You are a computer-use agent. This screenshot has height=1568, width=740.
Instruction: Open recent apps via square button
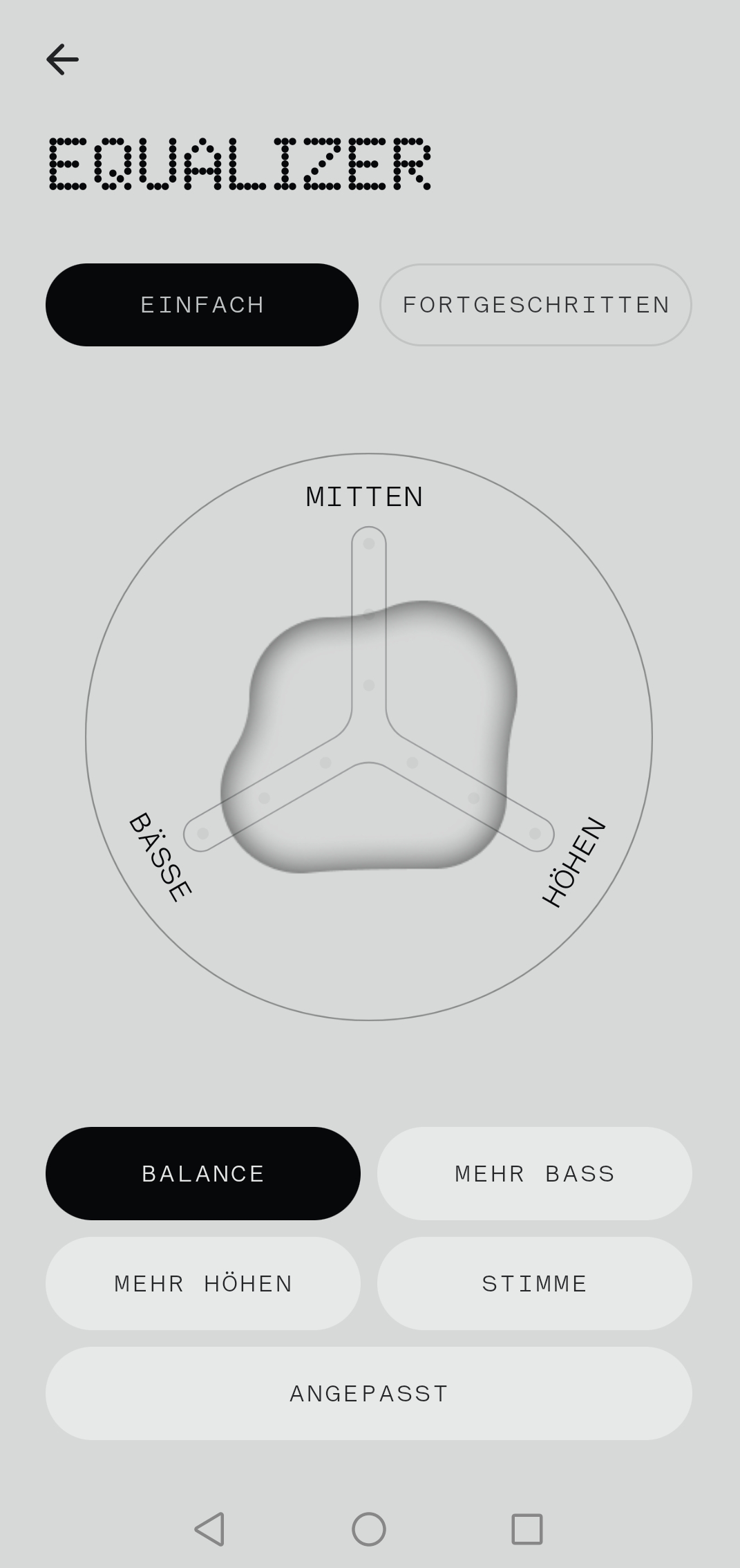point(526,1529)
